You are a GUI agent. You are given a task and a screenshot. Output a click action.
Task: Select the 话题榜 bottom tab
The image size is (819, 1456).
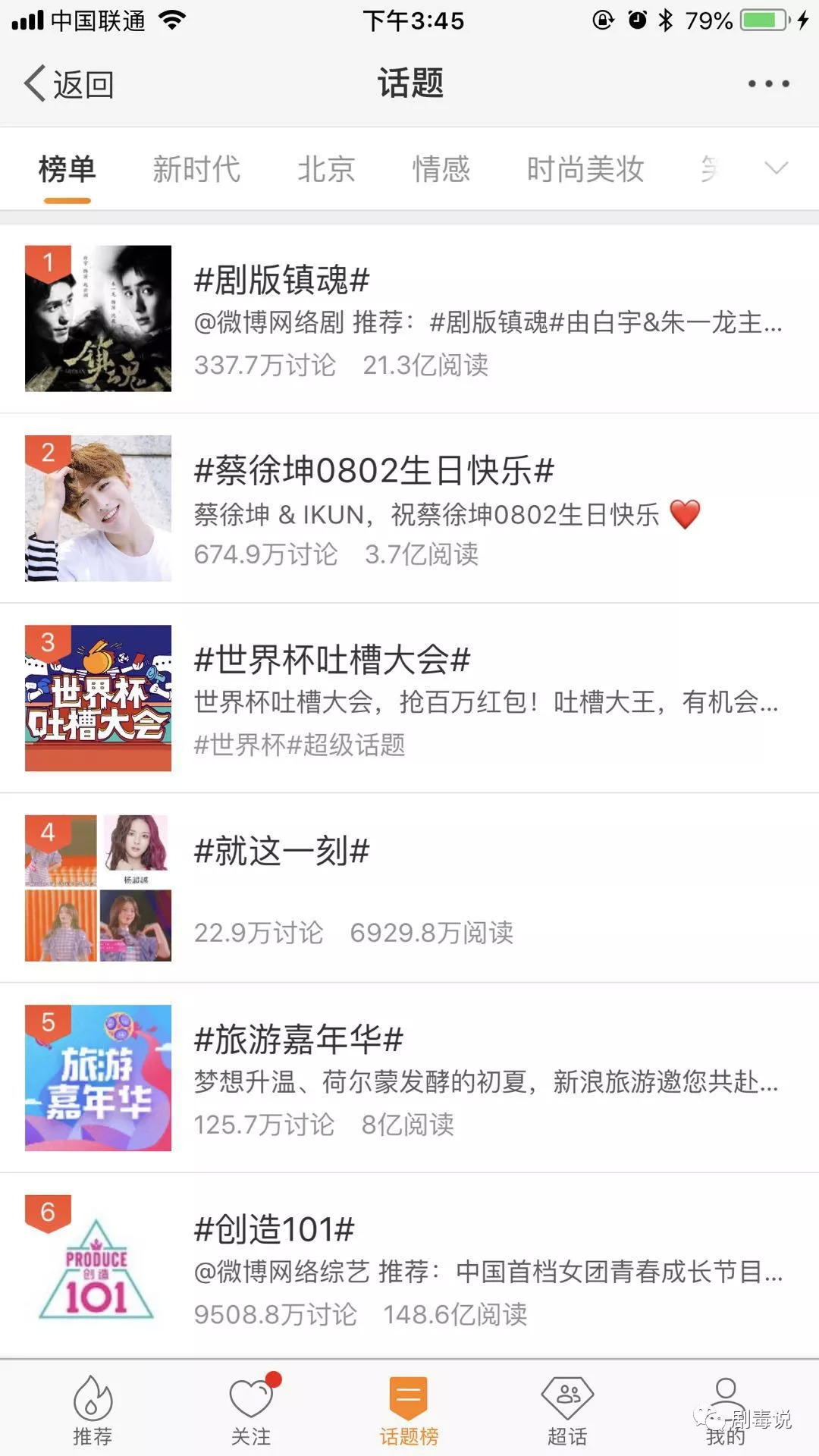(x=409, y=1410)
